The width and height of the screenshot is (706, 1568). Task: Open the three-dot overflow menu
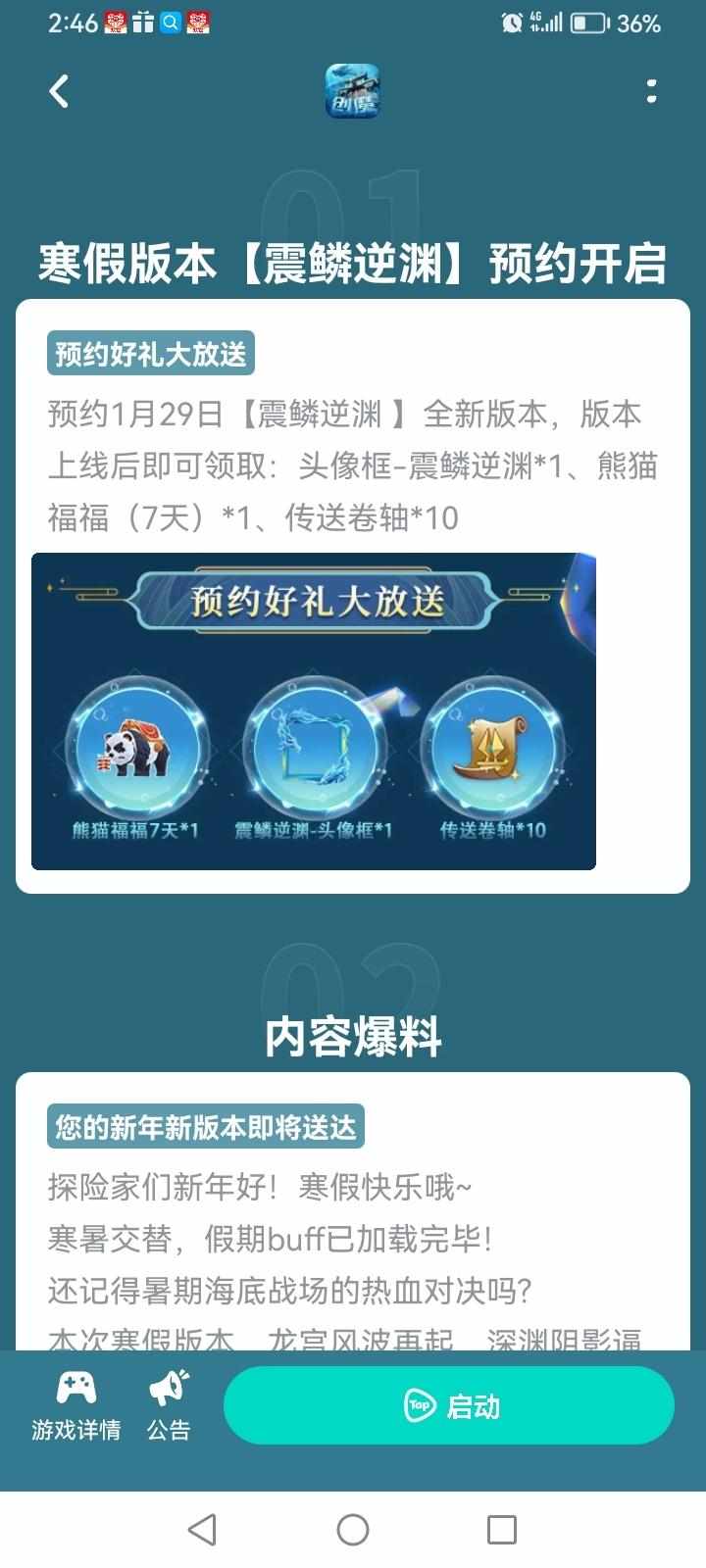651,92
